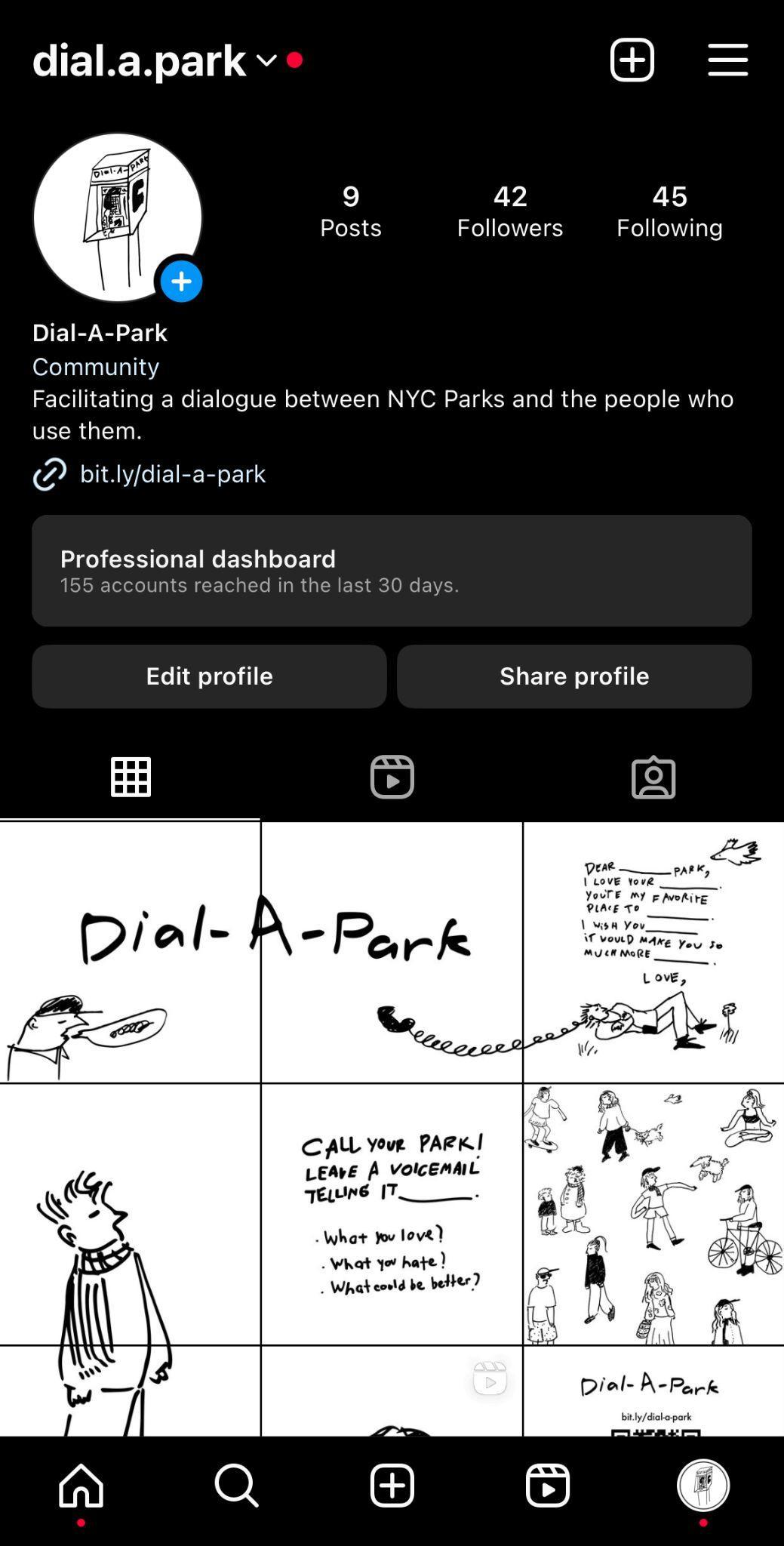The image size is (784, 1546).
Task: Tap Share profile
Action: tap(574, 676)
